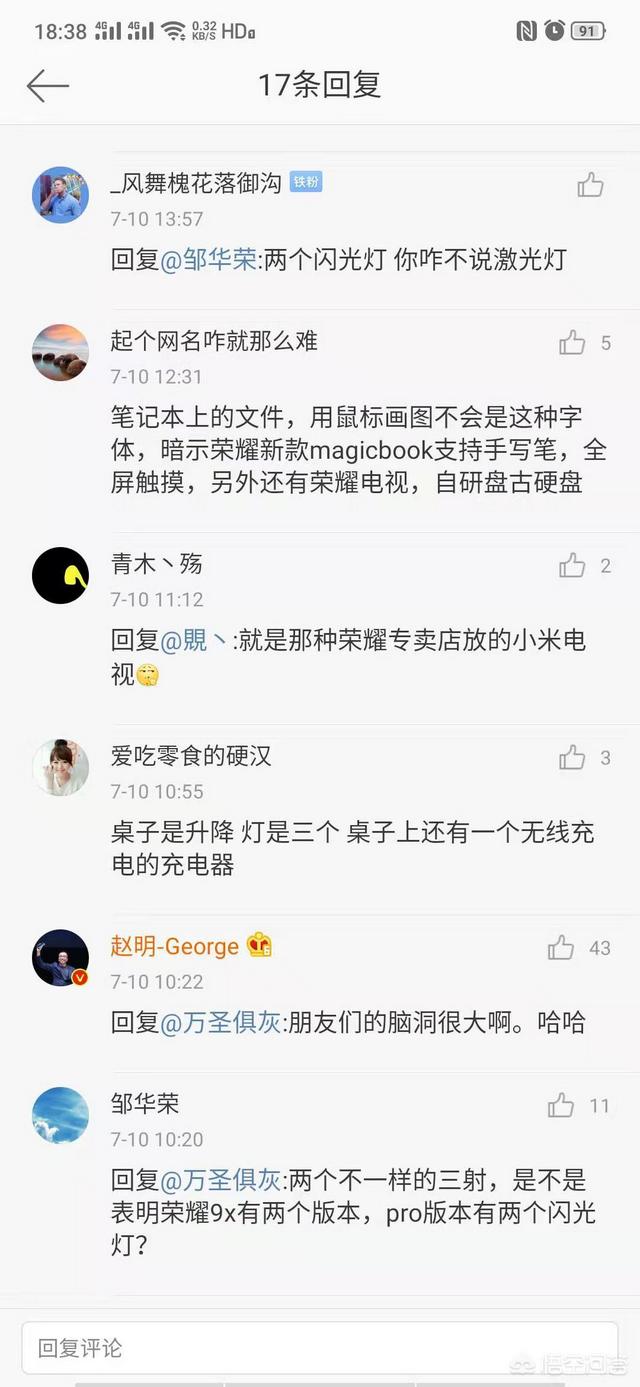Like the comment by _风舞槐花落御沟
The height and width of the screenshot is (1387, 640).
click(590, 185)
